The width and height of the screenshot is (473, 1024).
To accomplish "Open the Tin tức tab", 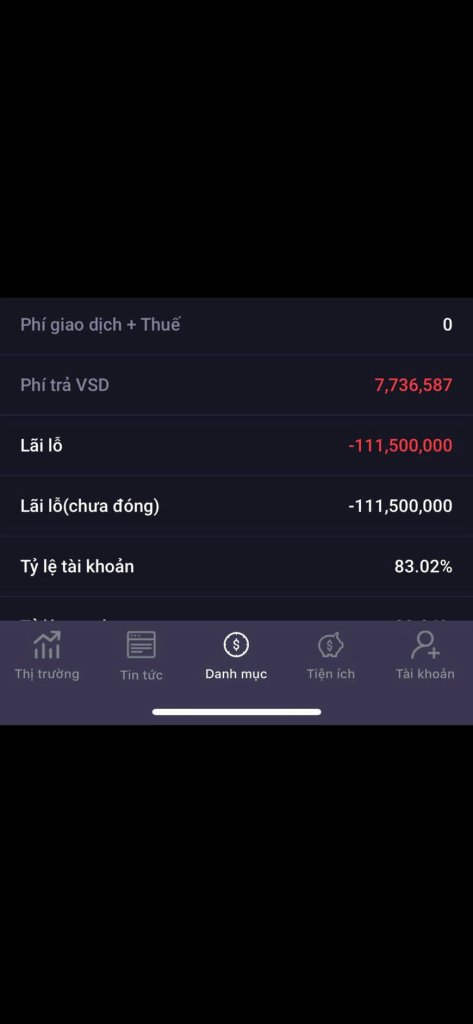I will (x=141, y=656).
